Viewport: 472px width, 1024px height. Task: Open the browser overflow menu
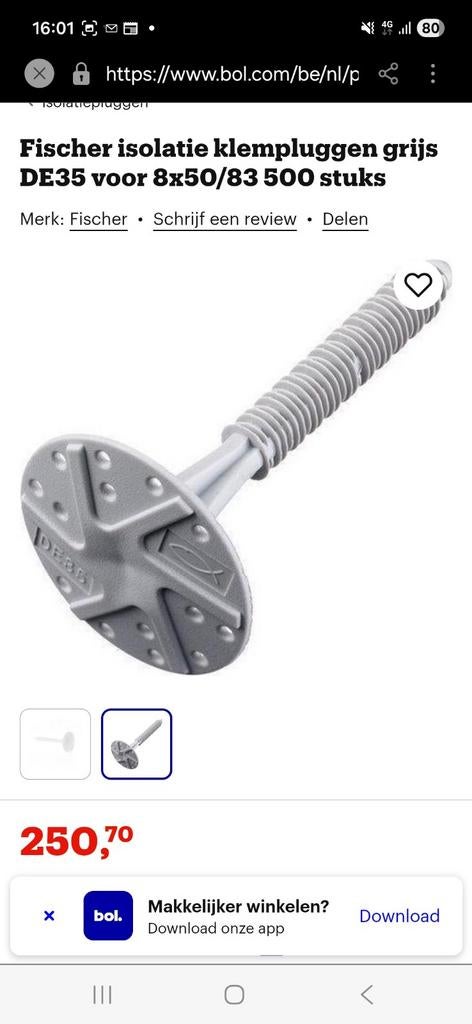433,74
